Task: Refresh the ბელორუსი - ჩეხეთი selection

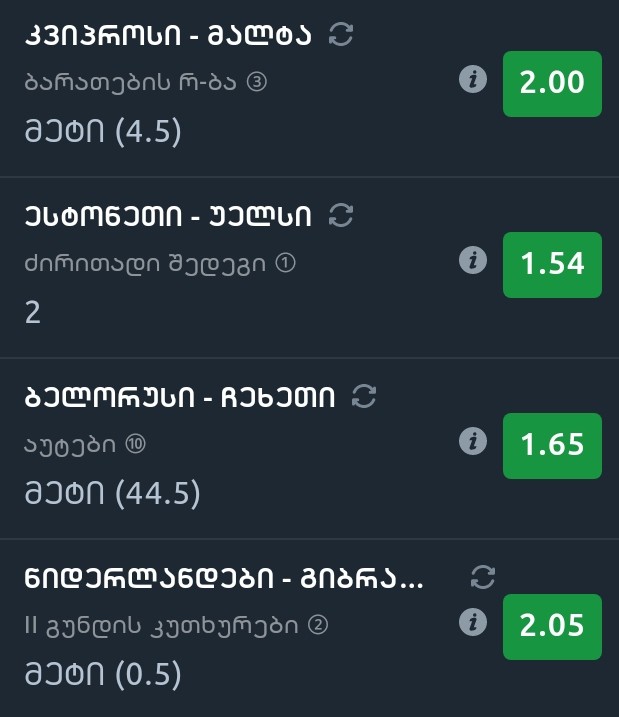Action: click(x=364, y=396)
